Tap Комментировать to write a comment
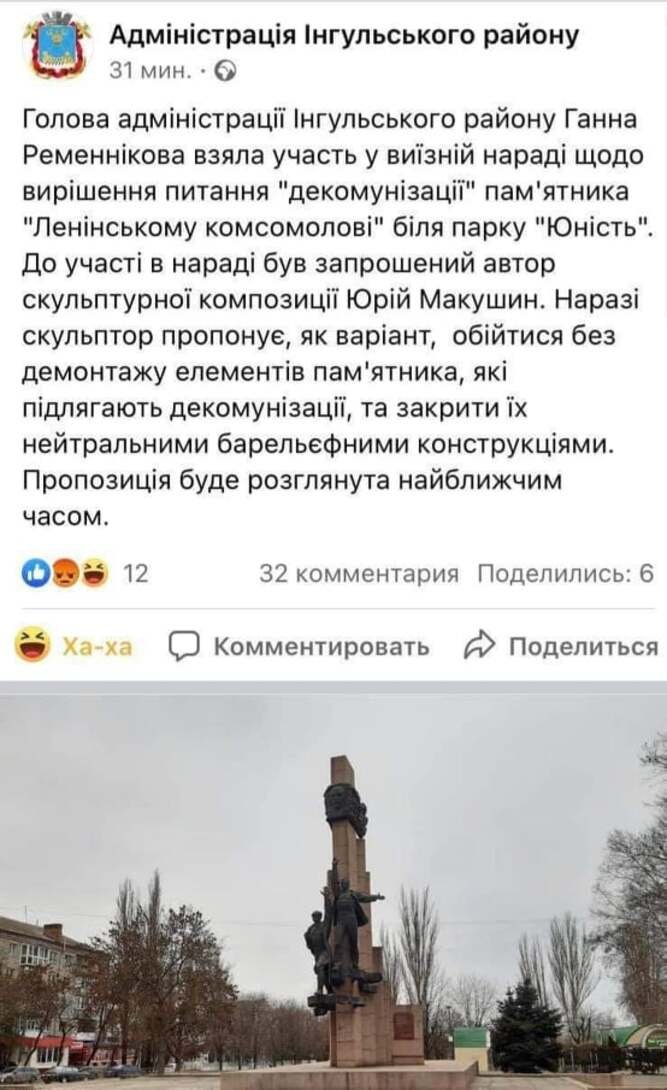Viewport: 667px width, 1090px height. 300,646
